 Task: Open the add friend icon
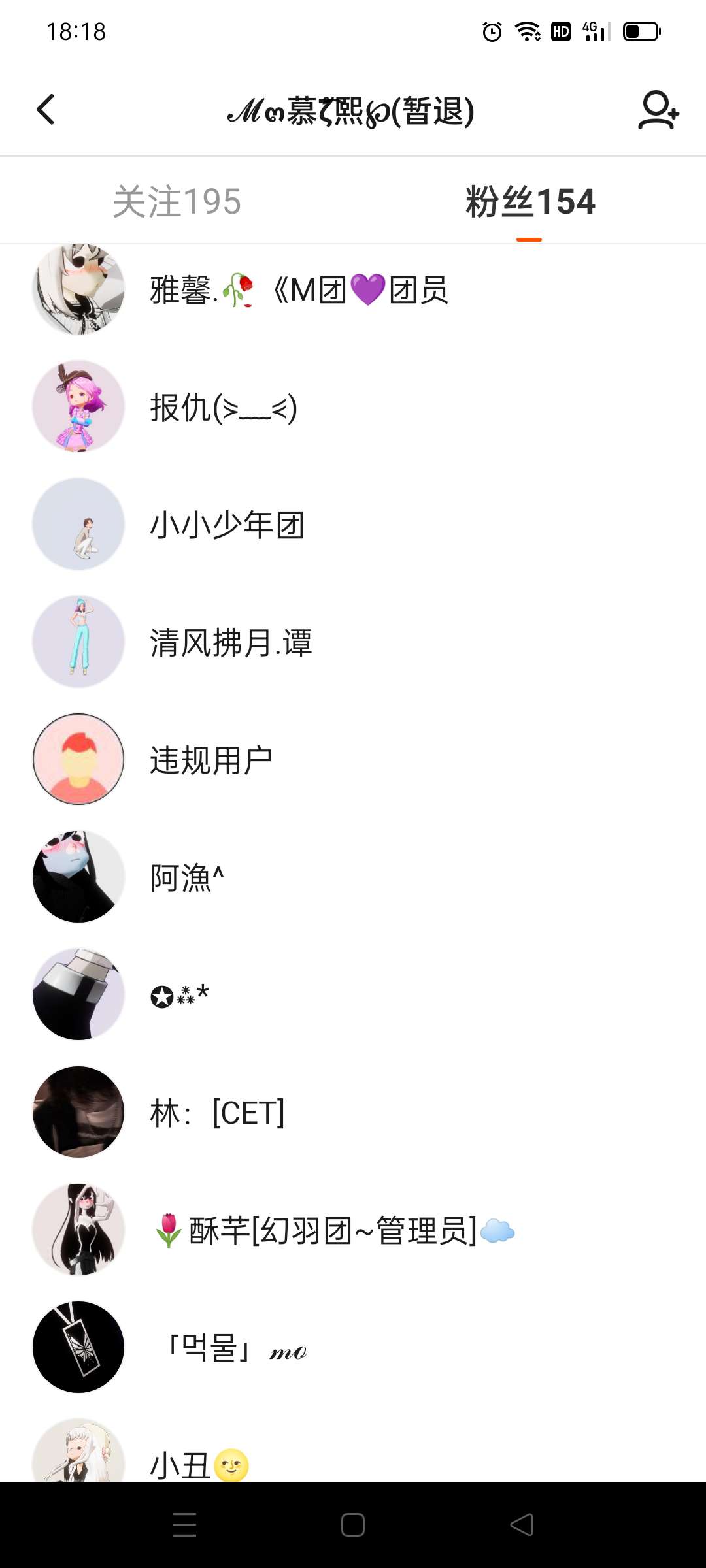658,110
